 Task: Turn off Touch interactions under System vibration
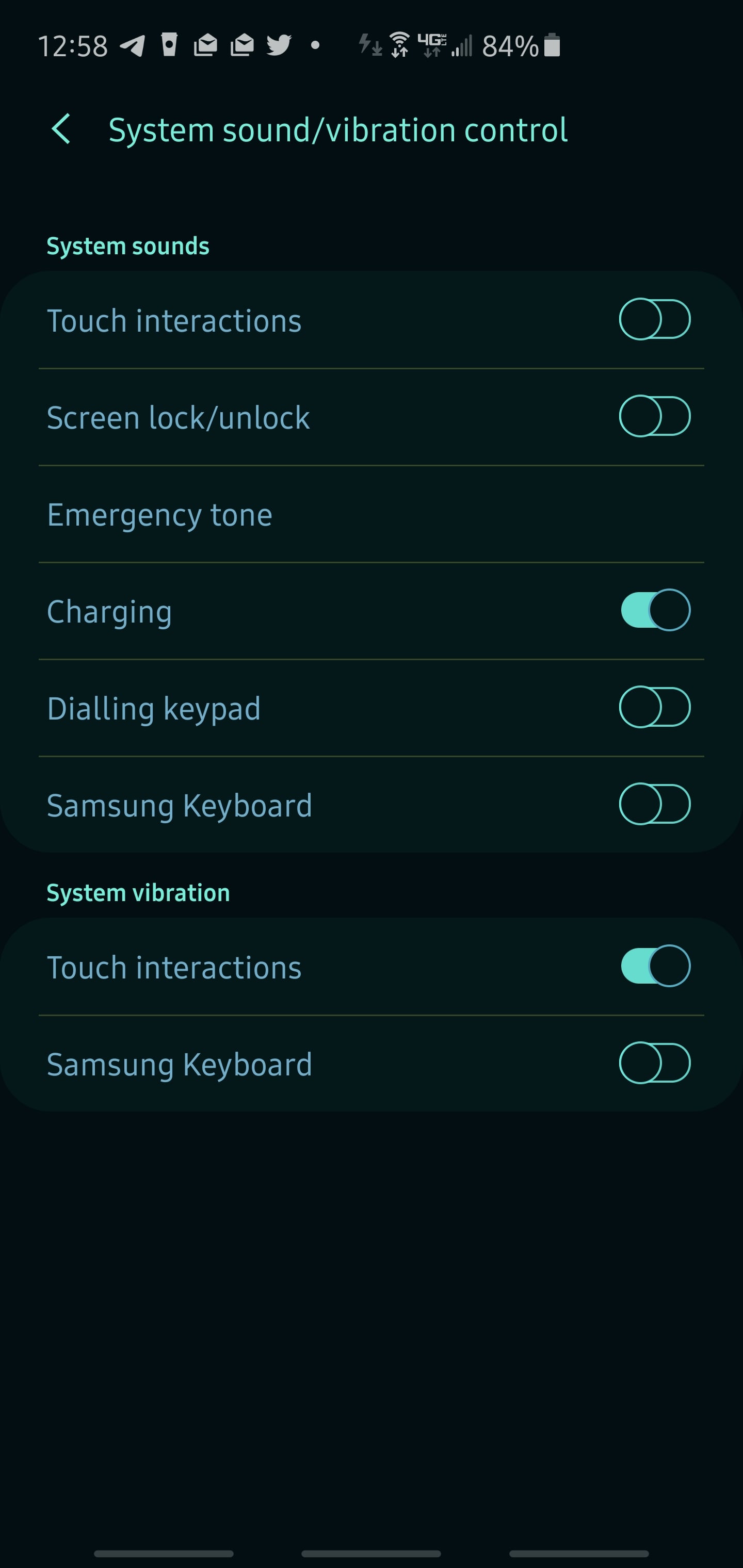(654, 966)
